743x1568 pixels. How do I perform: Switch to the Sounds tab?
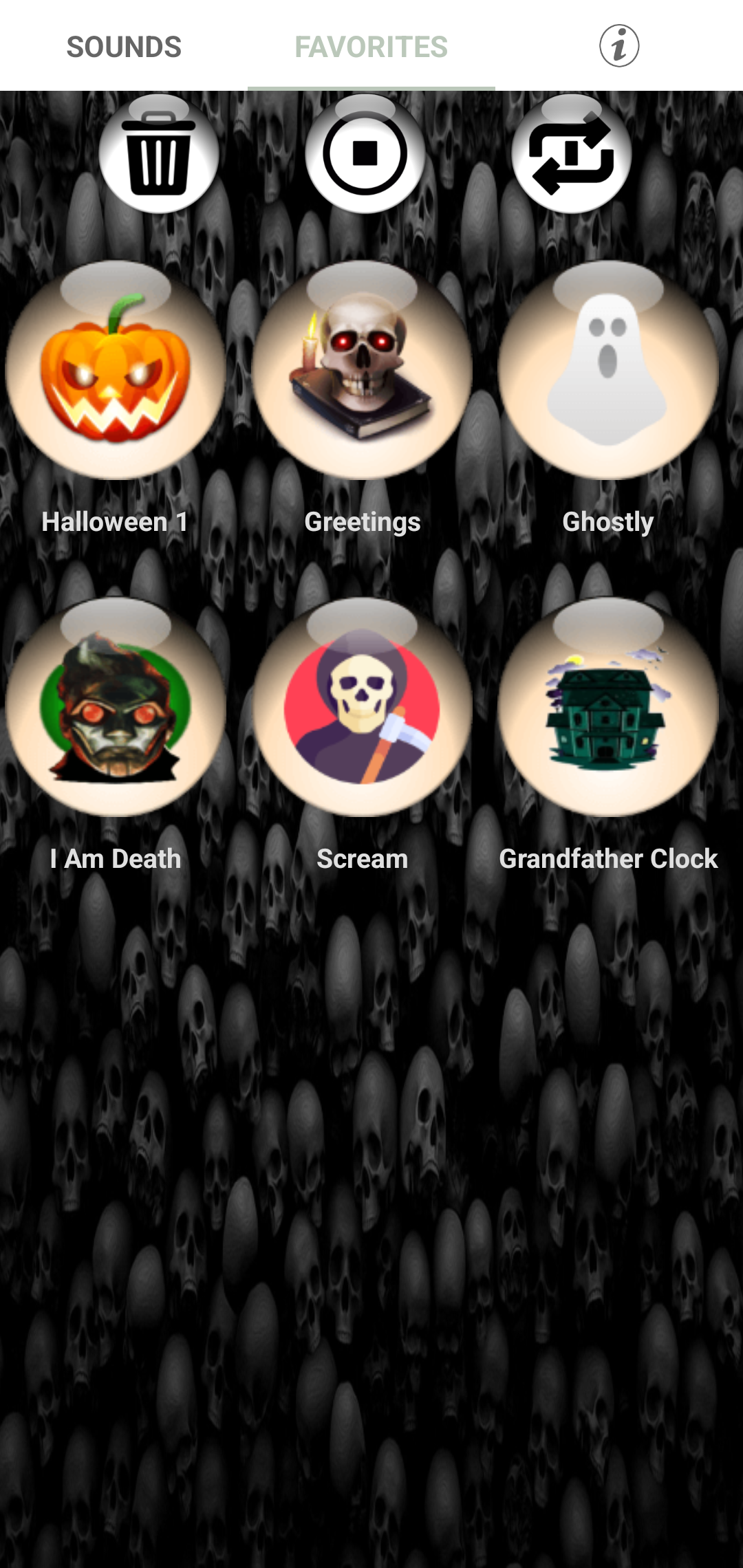coord(124,47)
